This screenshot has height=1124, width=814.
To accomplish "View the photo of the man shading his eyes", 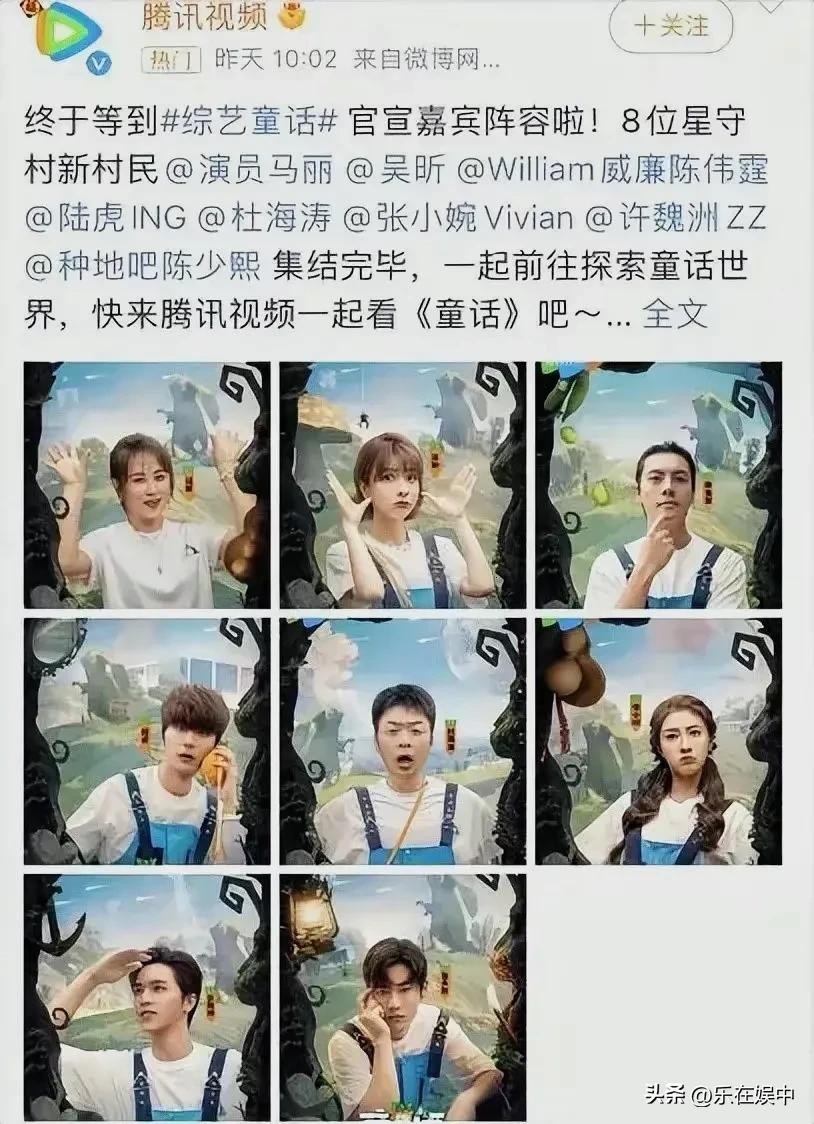I will (x=147, y=997).
